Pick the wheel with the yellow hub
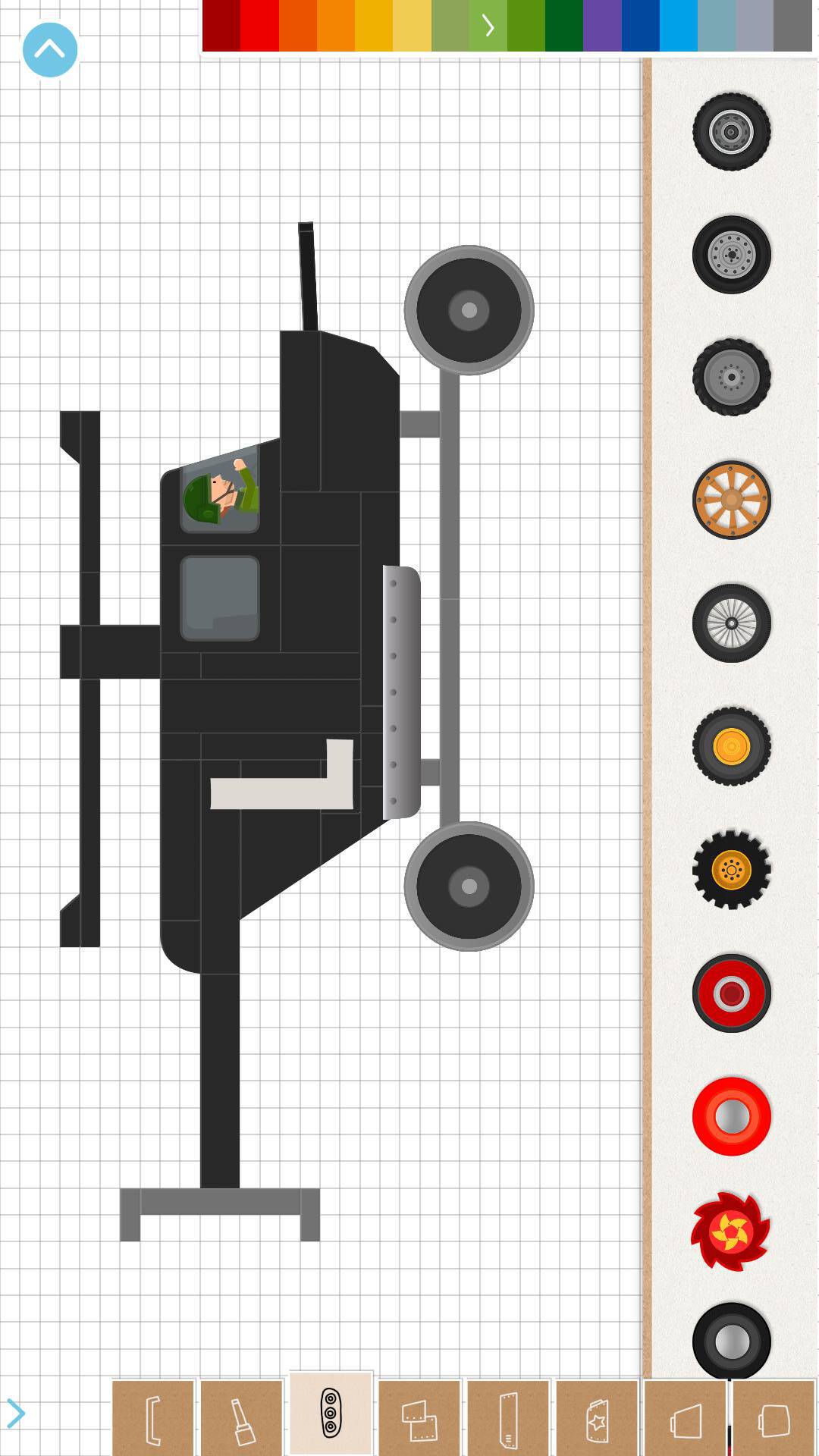This screenshot has height=1456, width=819. point(731,747)
